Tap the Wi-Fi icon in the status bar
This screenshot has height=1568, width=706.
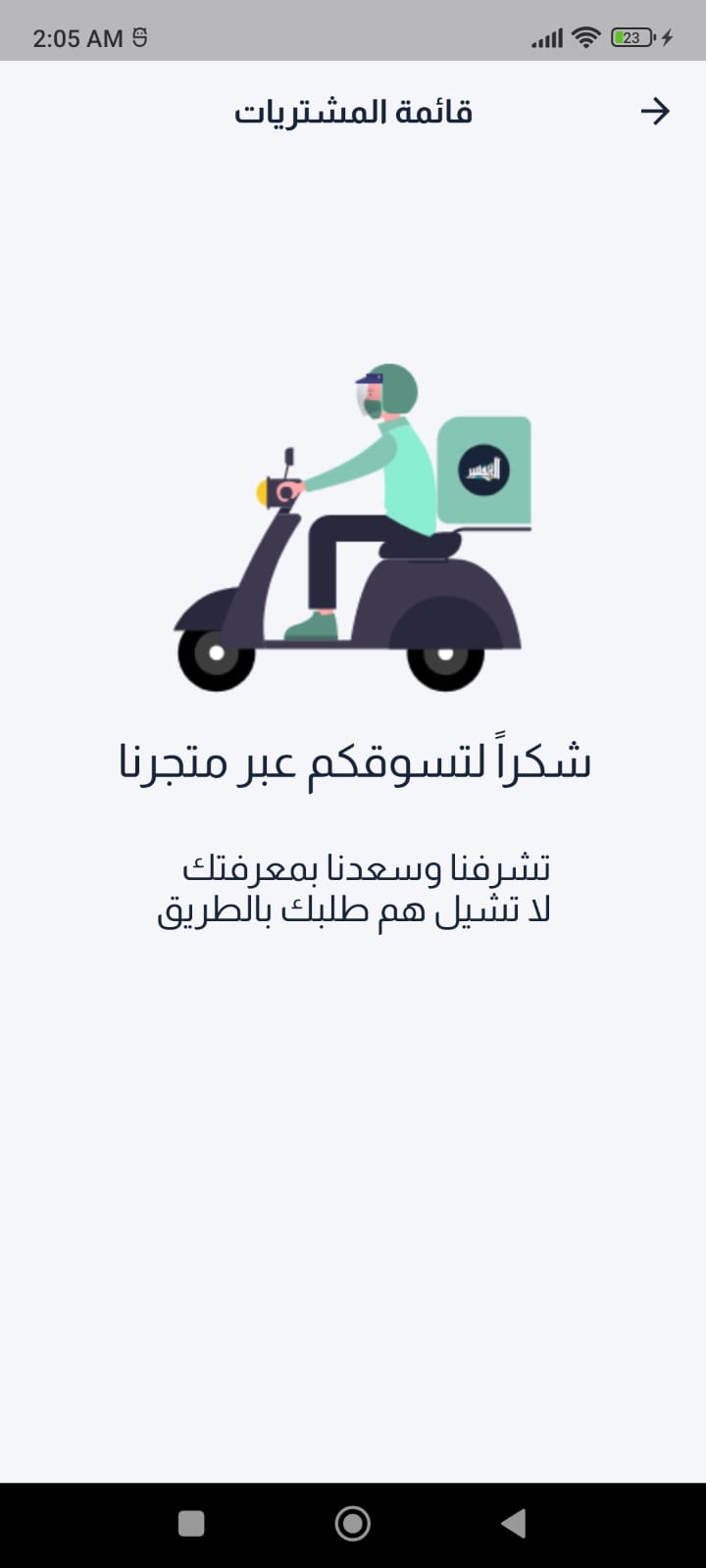pyautogui.click(x=585, y=38)
